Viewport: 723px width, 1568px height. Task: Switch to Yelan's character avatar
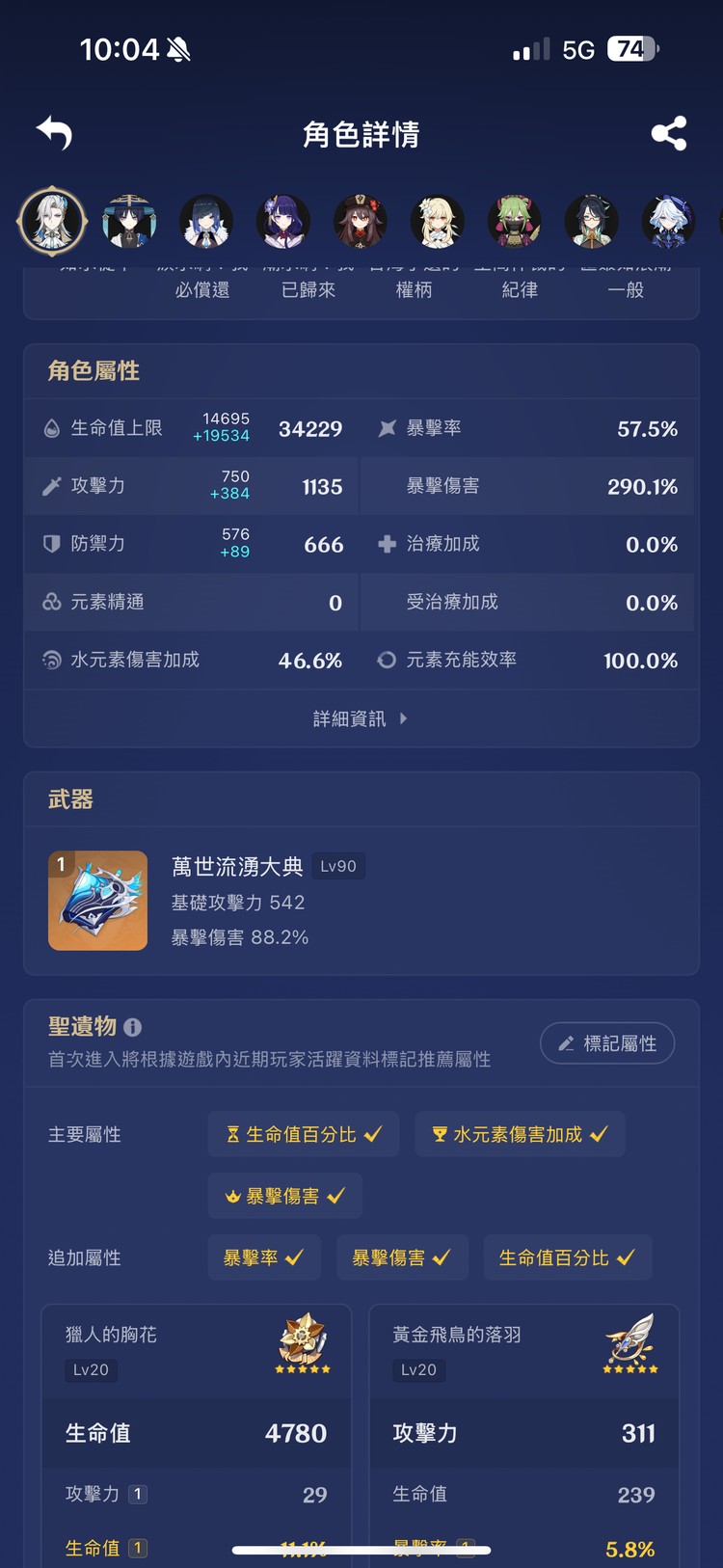coord(206,221)
